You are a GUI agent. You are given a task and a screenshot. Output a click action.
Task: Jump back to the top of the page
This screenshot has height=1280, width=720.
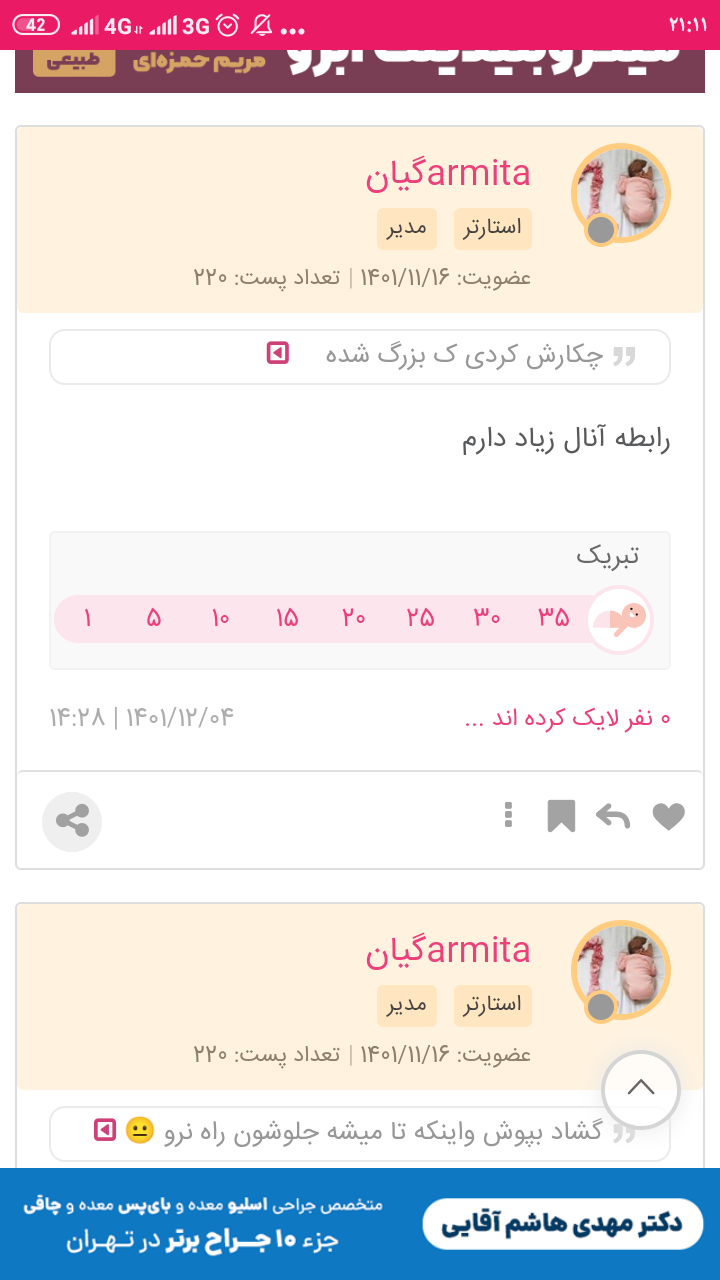tap(640, 1089)
